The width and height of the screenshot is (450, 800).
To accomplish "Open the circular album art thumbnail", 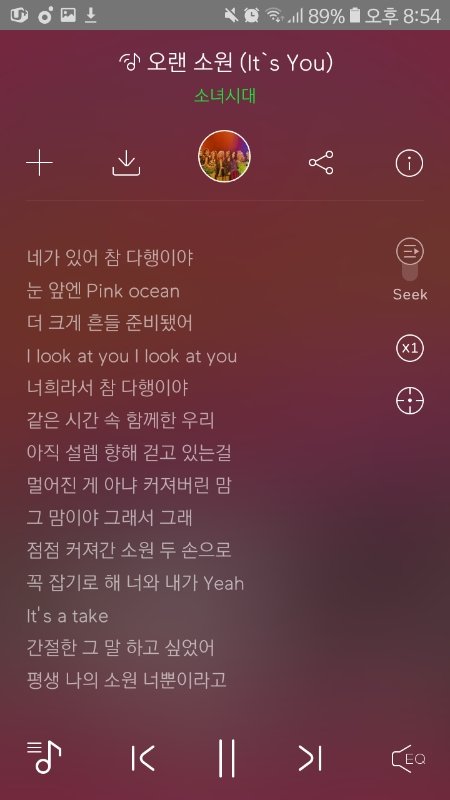I will [x=224, y=156].
